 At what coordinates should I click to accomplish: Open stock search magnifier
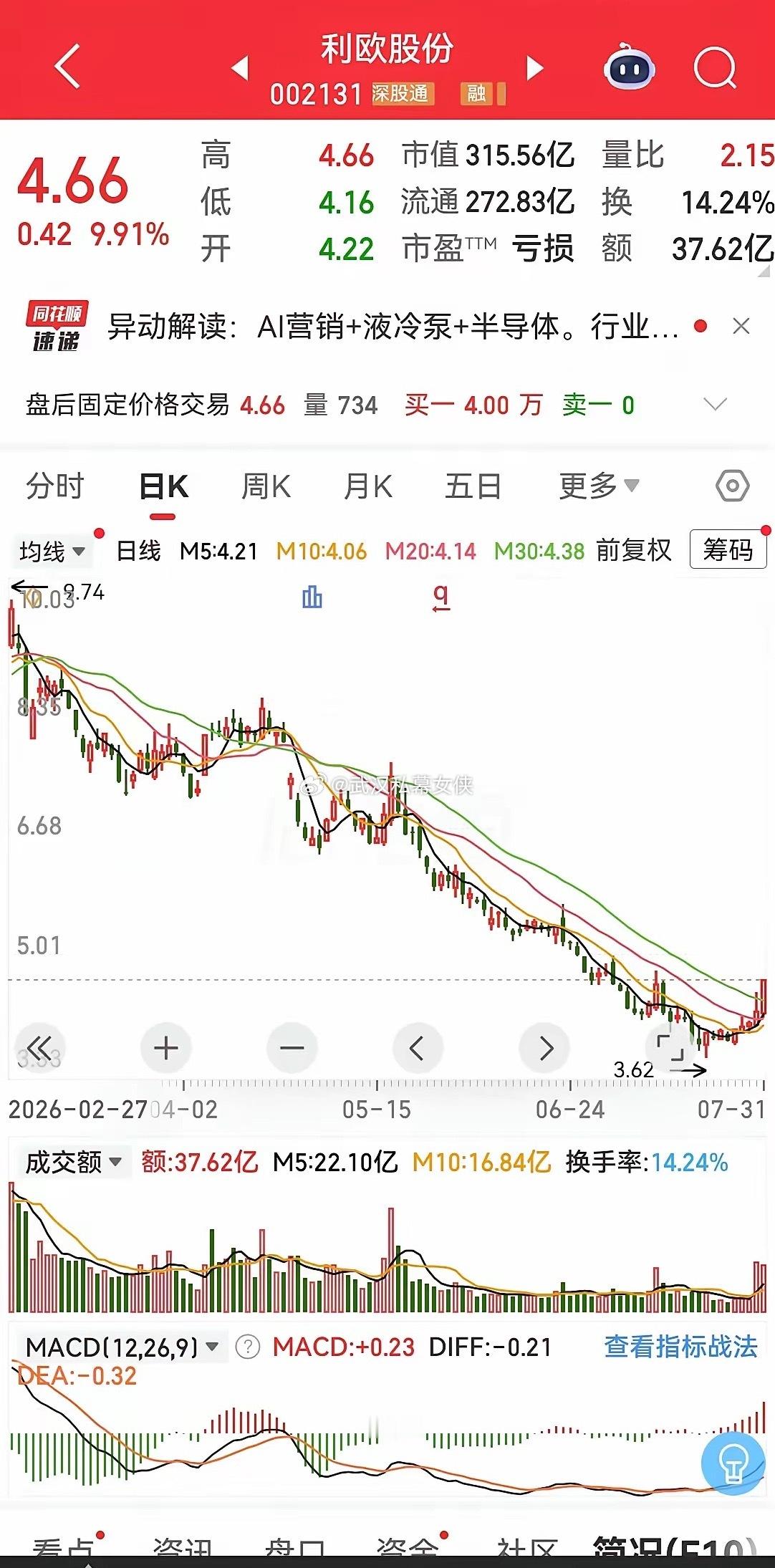716,68
